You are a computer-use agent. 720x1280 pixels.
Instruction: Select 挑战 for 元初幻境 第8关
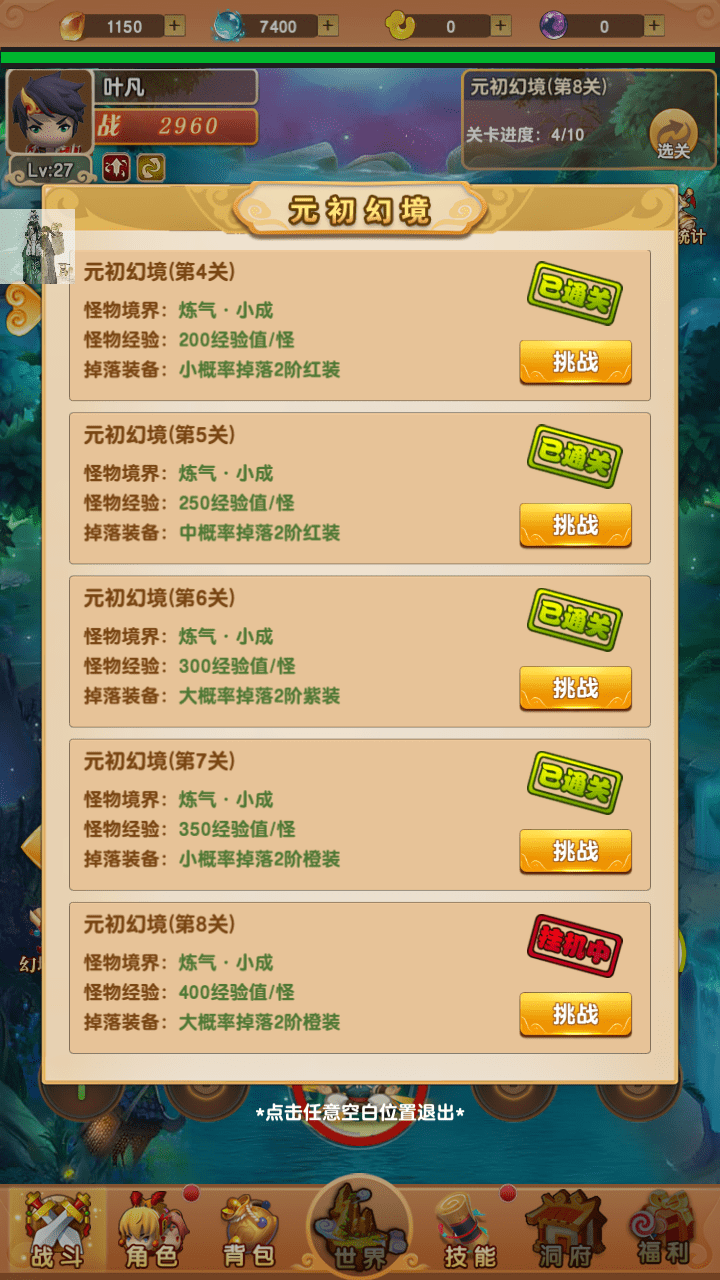coord(575,1014)
